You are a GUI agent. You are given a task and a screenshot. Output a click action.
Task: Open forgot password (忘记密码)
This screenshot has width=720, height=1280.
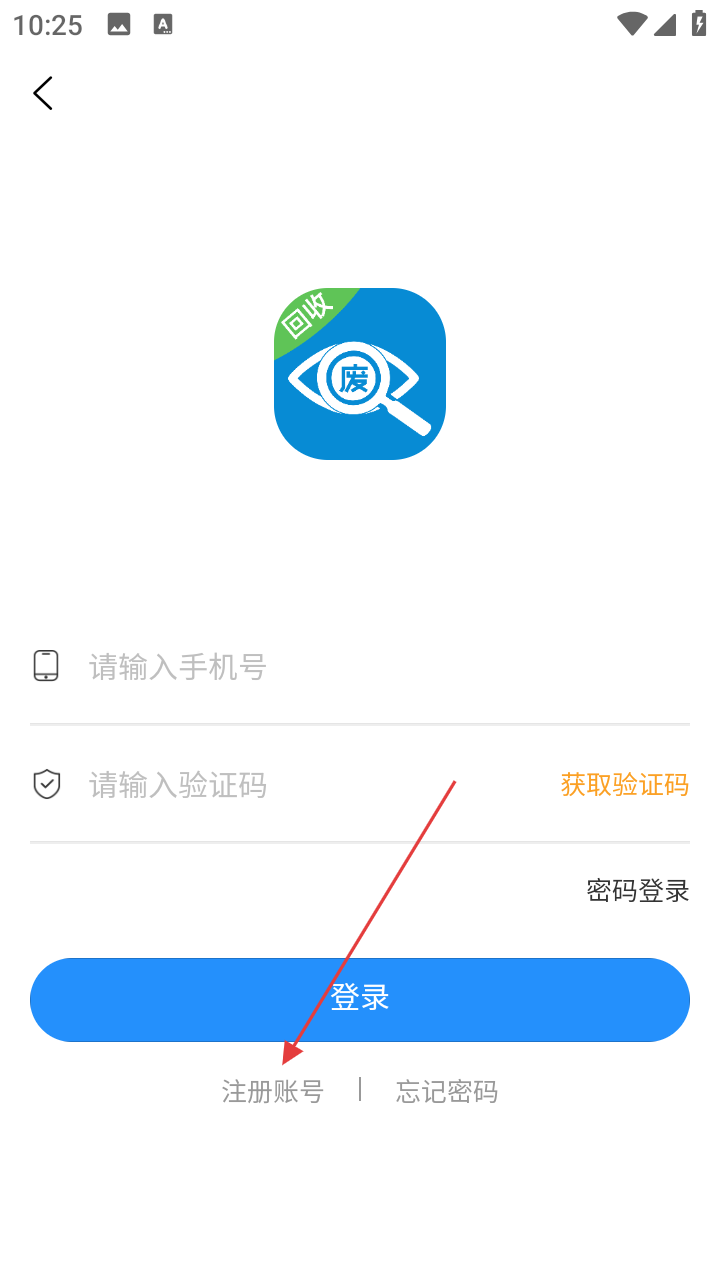coord(446,1091)
